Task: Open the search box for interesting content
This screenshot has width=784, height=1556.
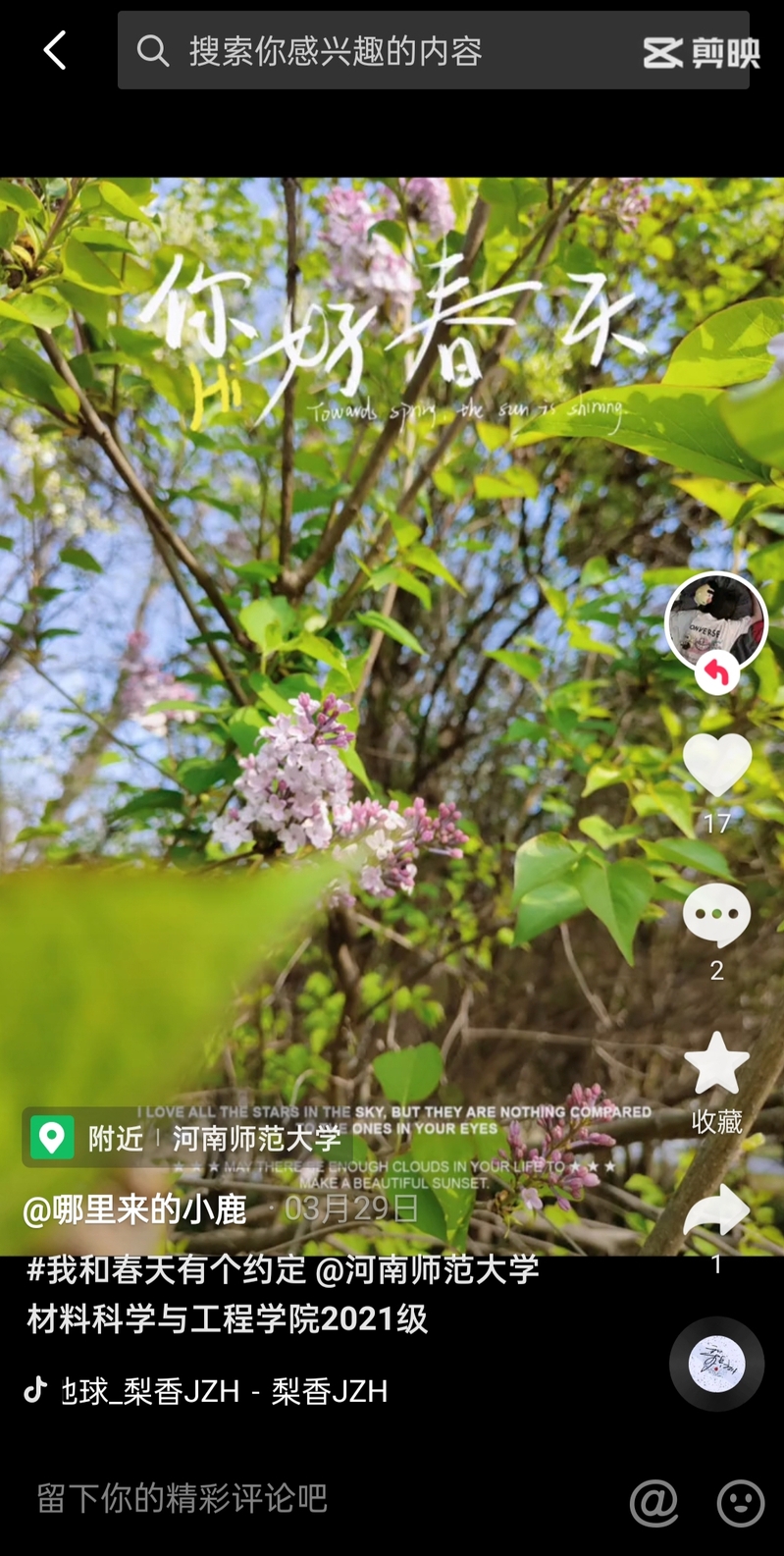Action: 373,51
